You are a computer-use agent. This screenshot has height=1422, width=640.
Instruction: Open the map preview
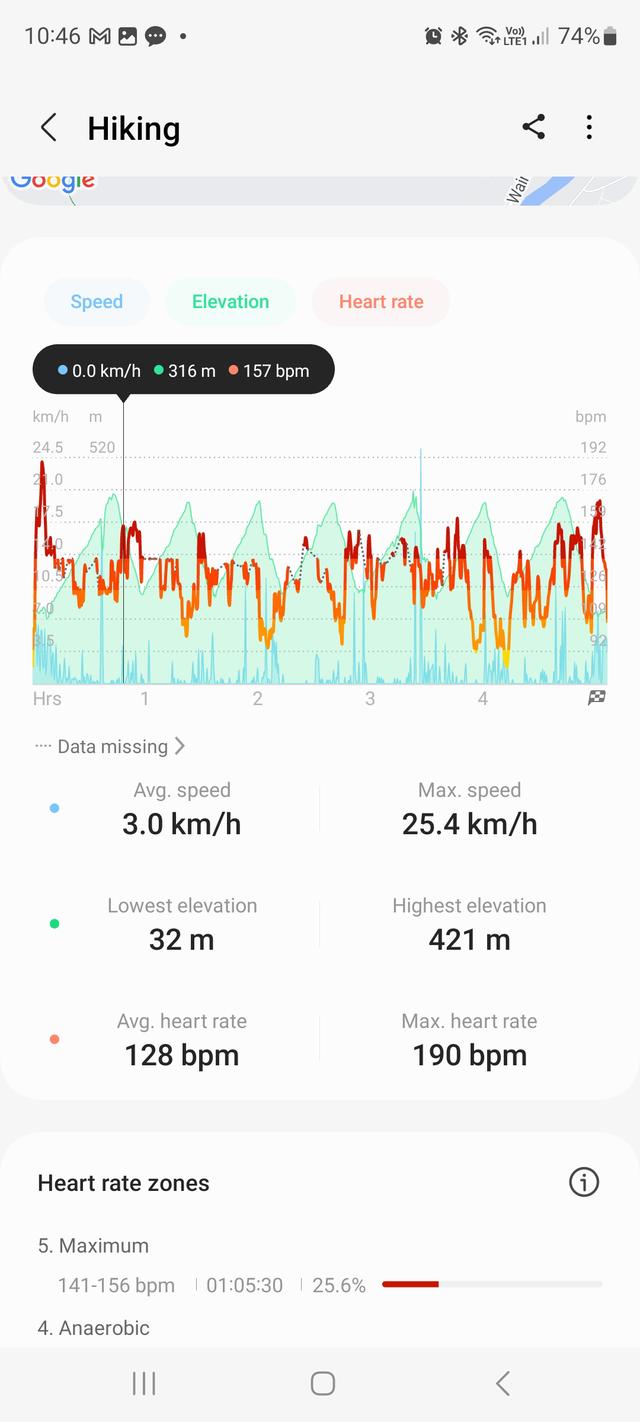click(x=320, y=190)
